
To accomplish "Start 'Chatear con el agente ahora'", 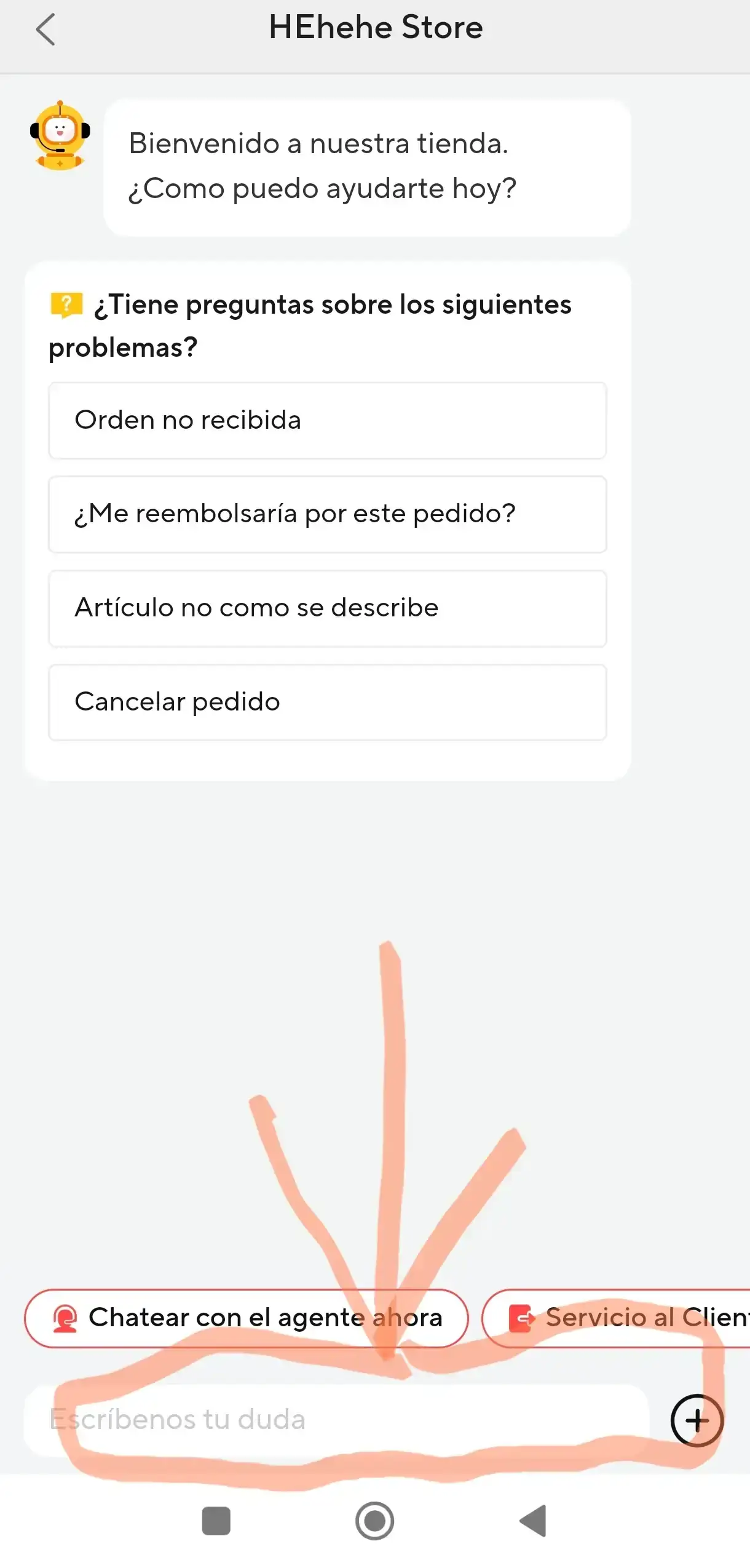I will 246,1317.
